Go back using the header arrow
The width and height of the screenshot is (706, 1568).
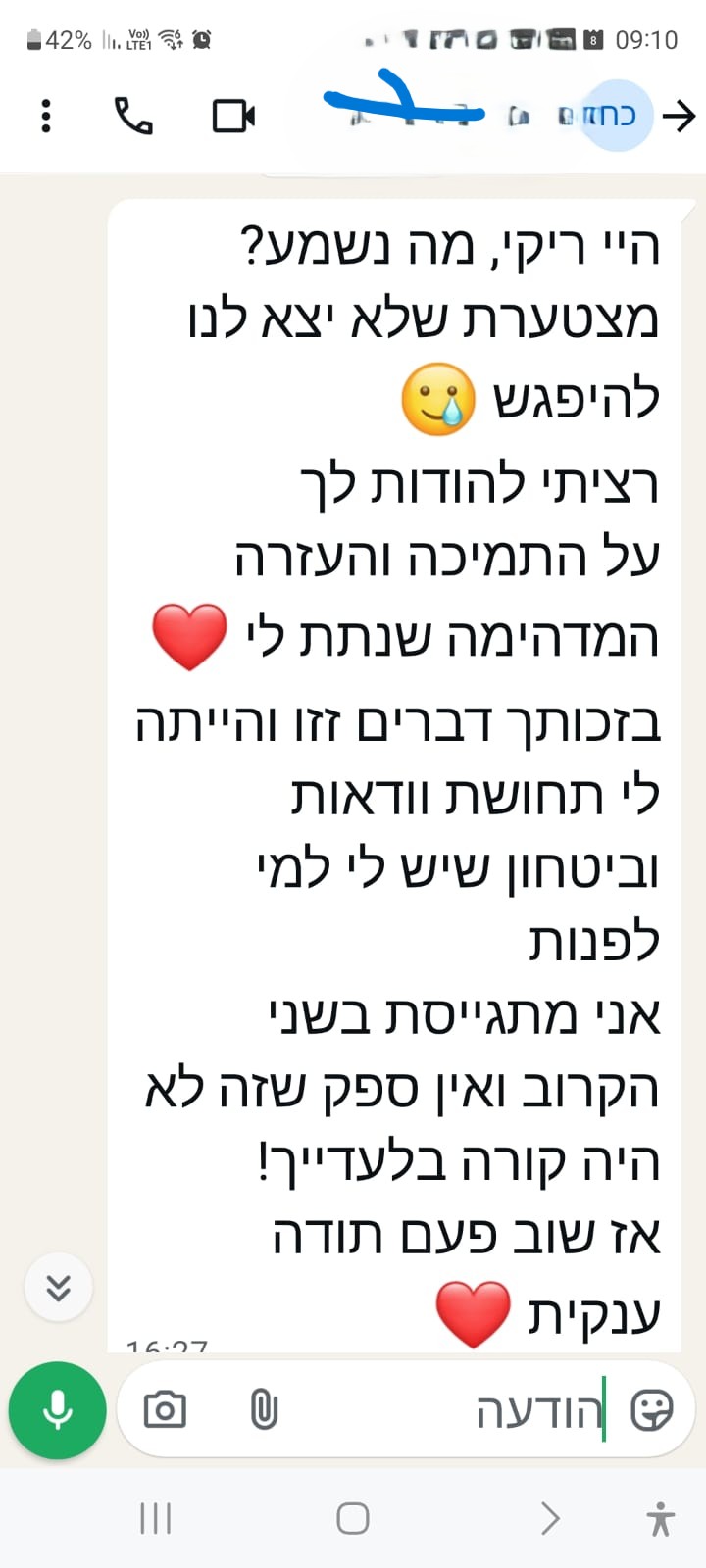tap(679, 117)
